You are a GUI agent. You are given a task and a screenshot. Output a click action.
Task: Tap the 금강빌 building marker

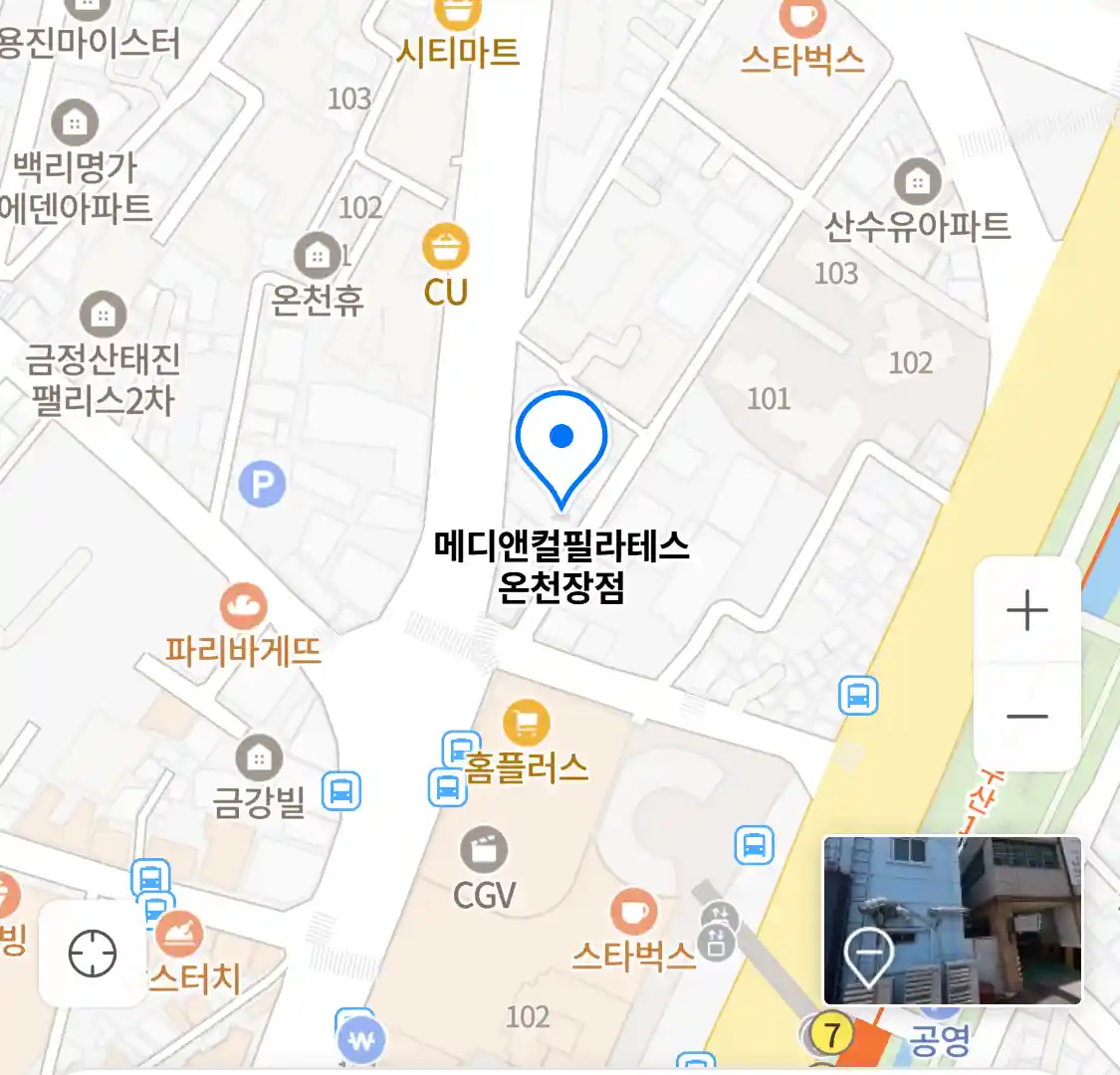coord(259,758)
